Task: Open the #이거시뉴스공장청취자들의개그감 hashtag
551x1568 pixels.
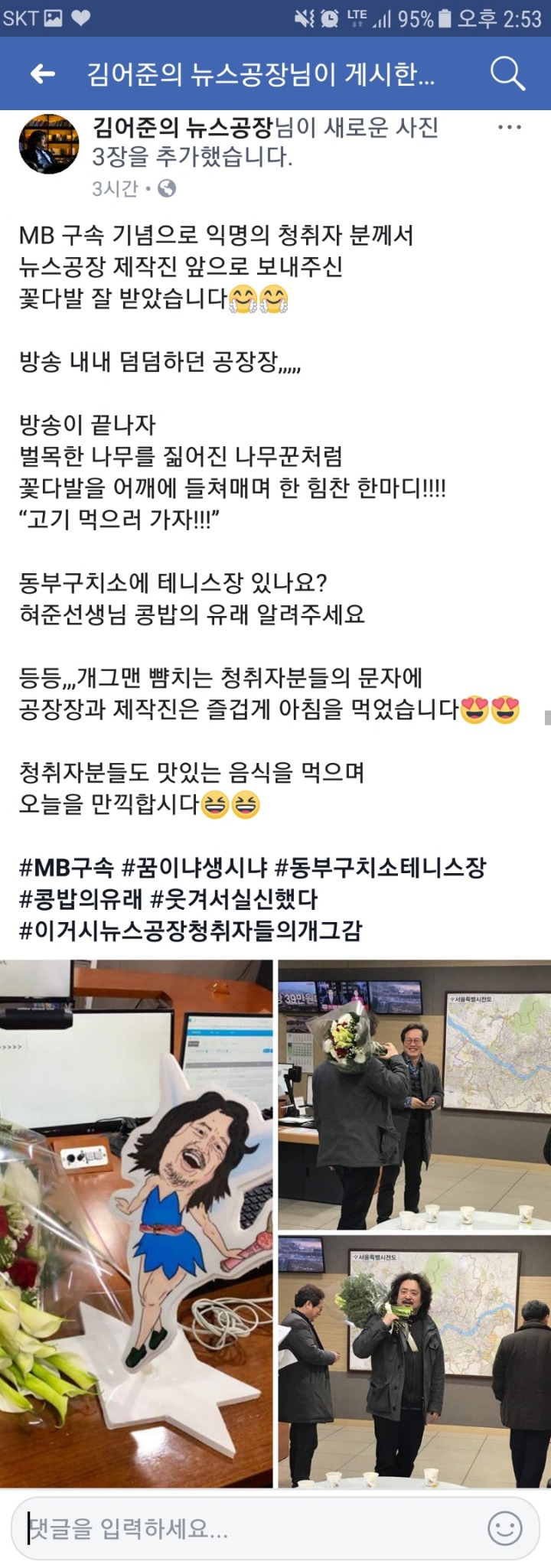Action: 190,931
